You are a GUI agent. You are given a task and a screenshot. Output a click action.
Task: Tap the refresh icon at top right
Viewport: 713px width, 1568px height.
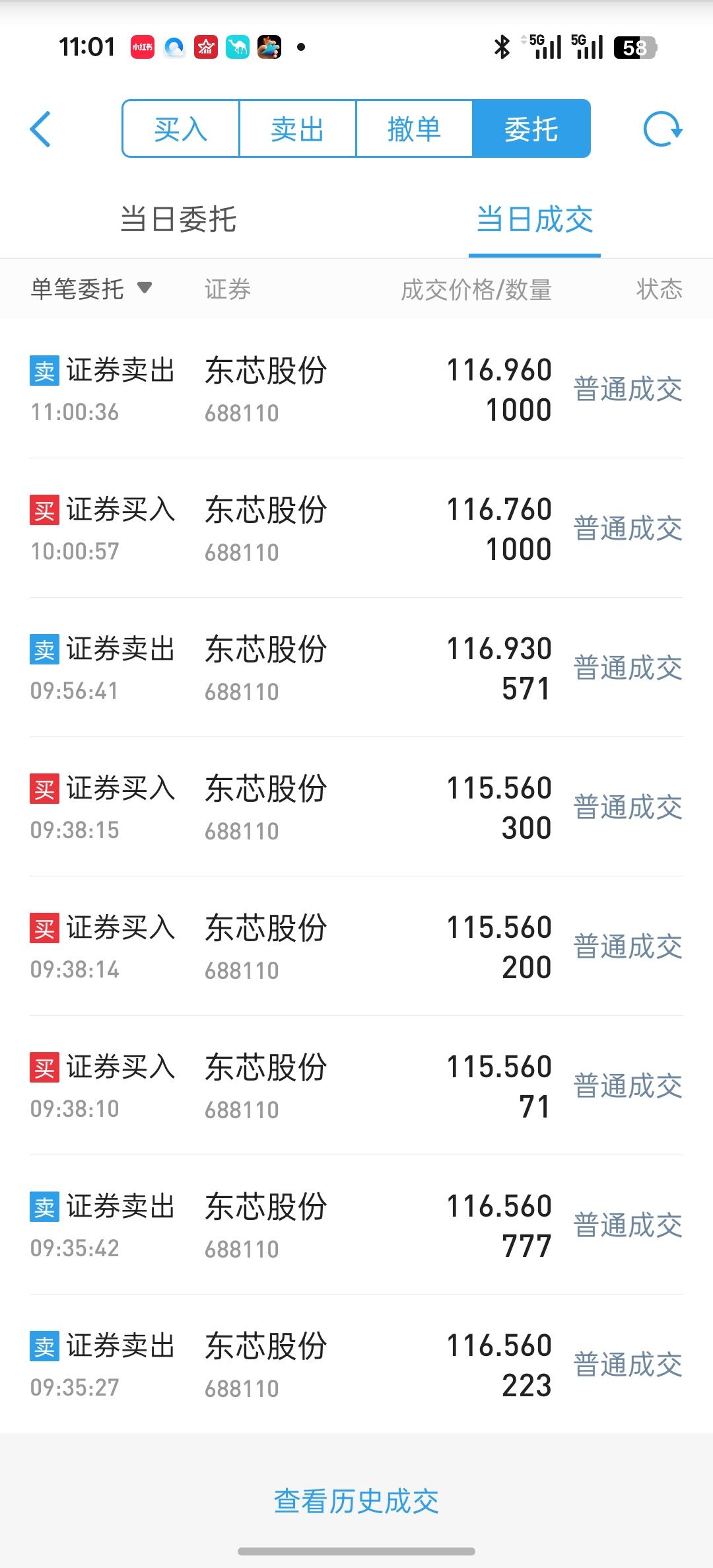coord(663,129)
